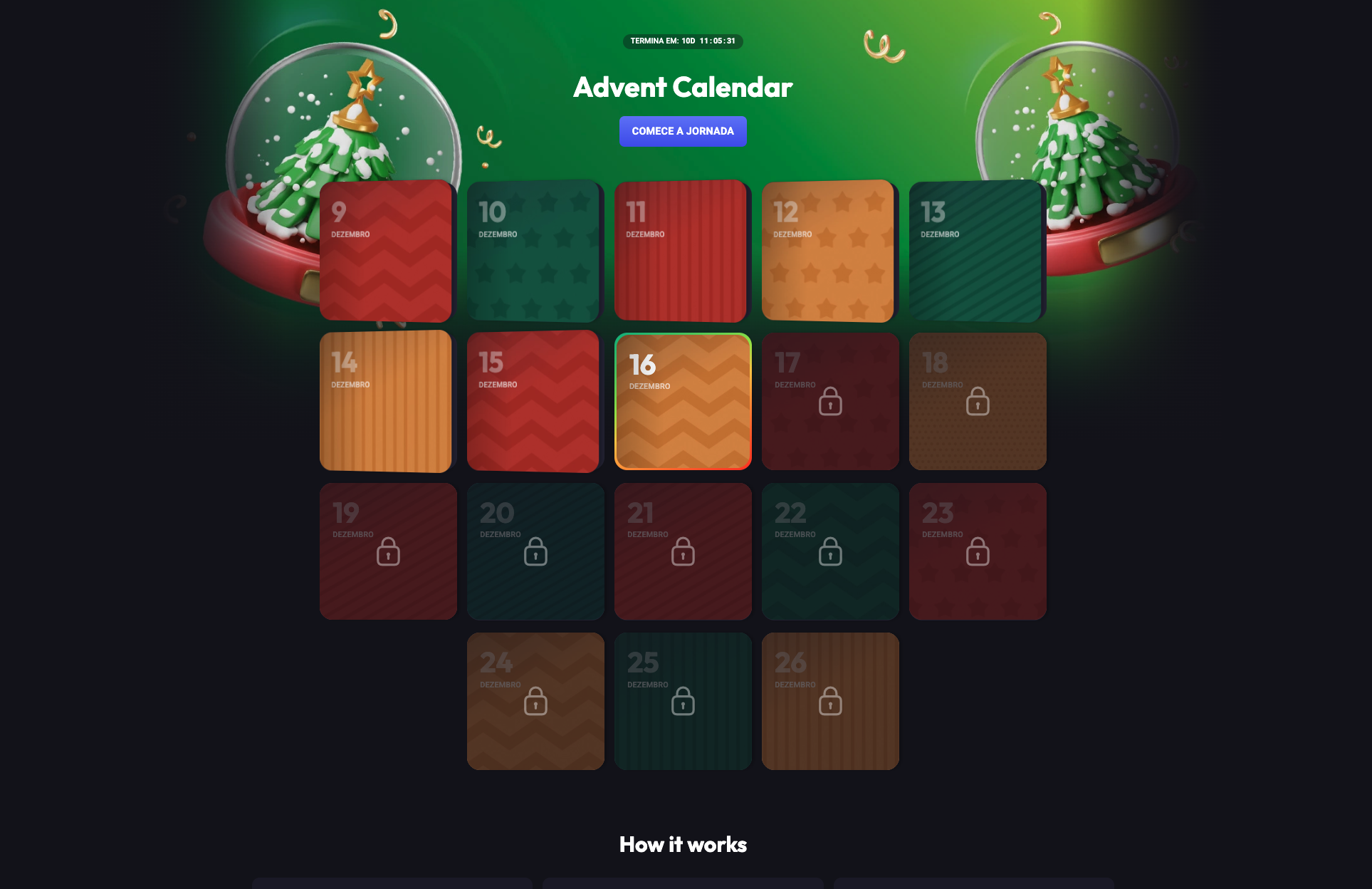Viewport: 1372px width, 889px height.
Task: Open the 10 Dezembro calendar tile
Action: (x=533, y=251)
